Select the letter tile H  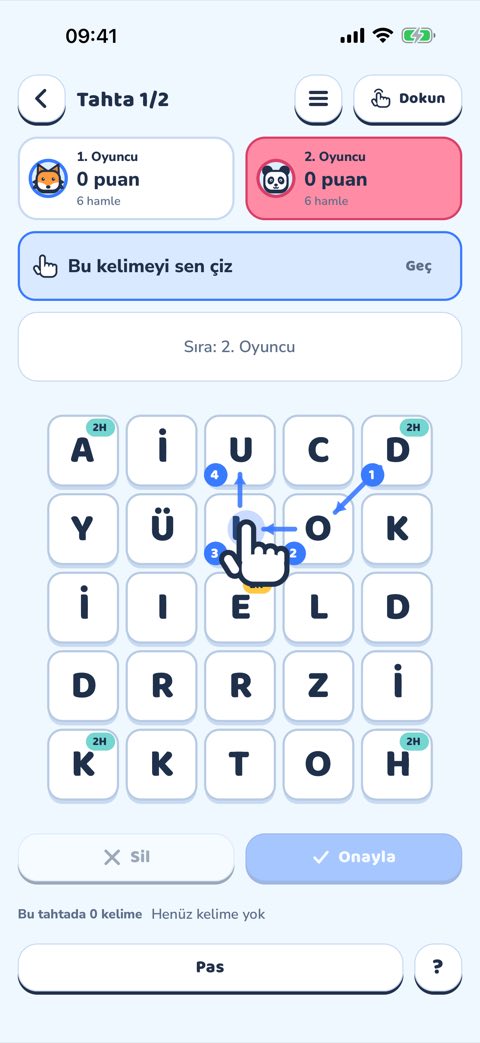pos(397,765)
